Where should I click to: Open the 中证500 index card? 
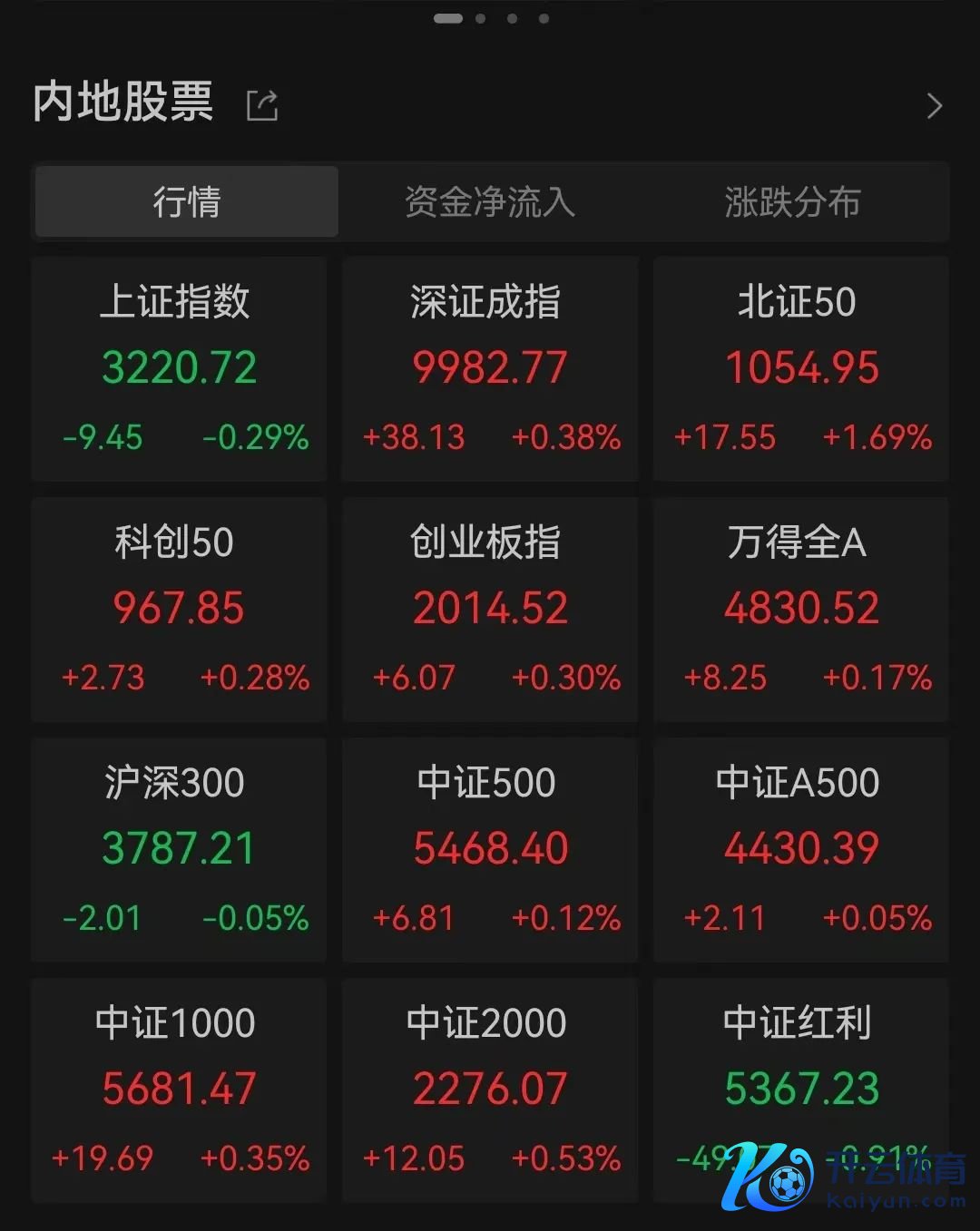click(490, 849)
